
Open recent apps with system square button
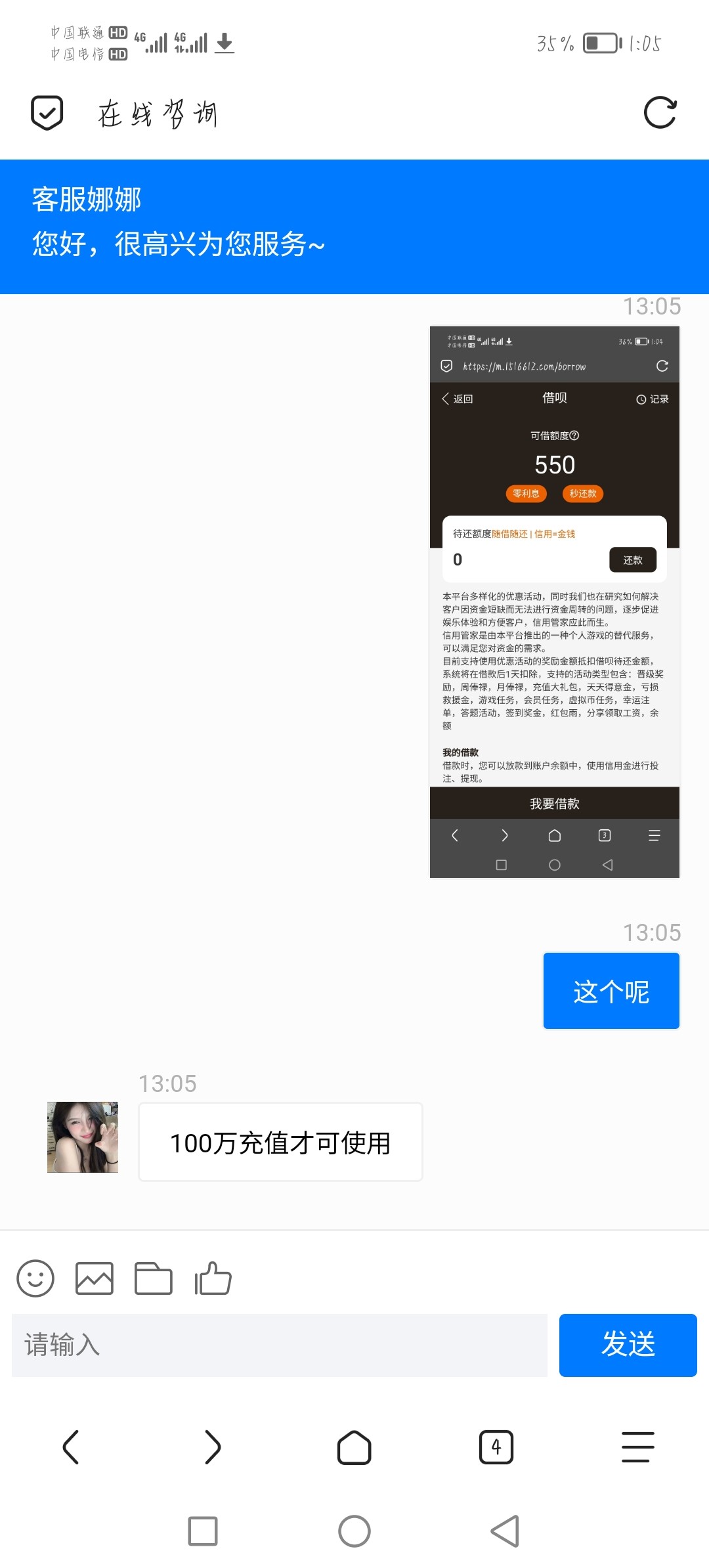tap(203, 1531)
